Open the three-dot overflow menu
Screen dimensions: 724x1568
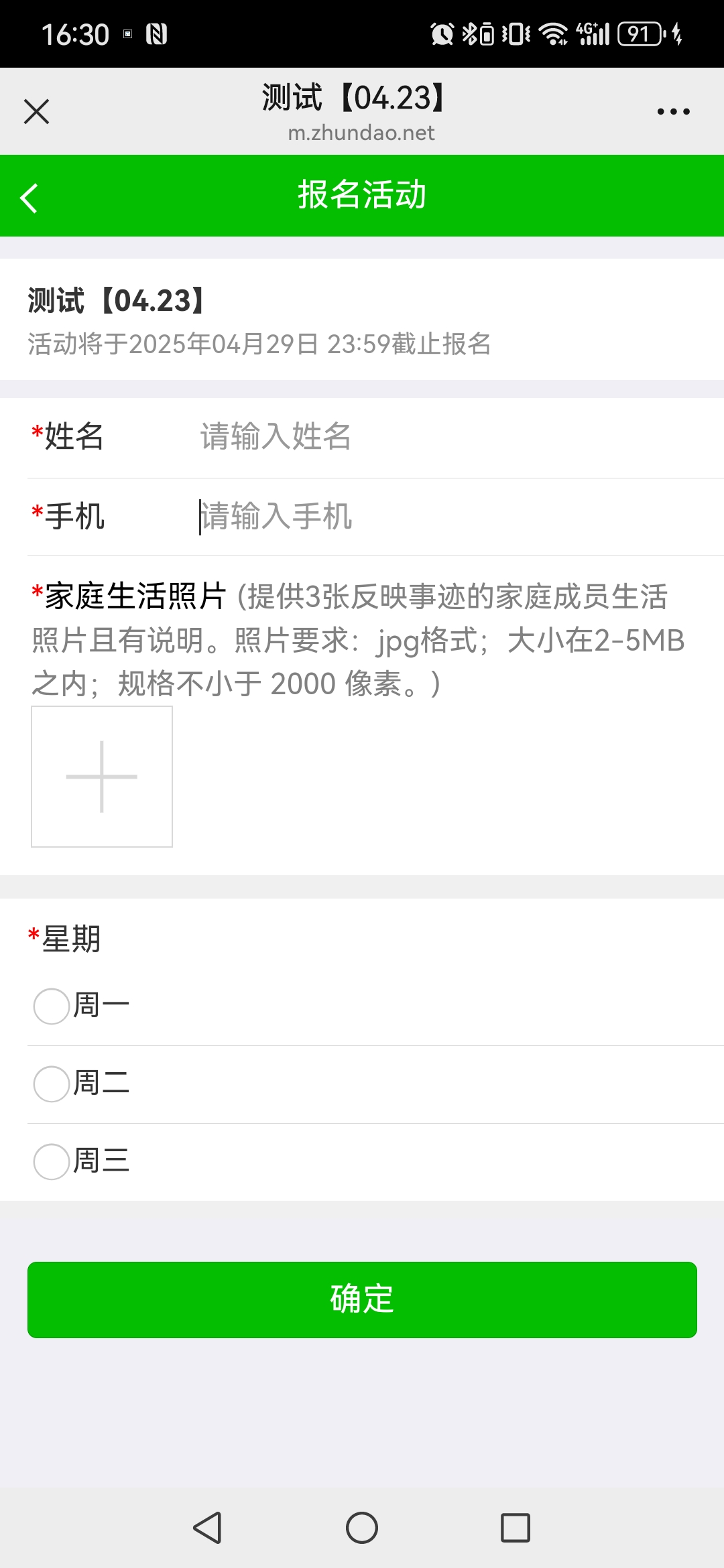click(673, 111)
